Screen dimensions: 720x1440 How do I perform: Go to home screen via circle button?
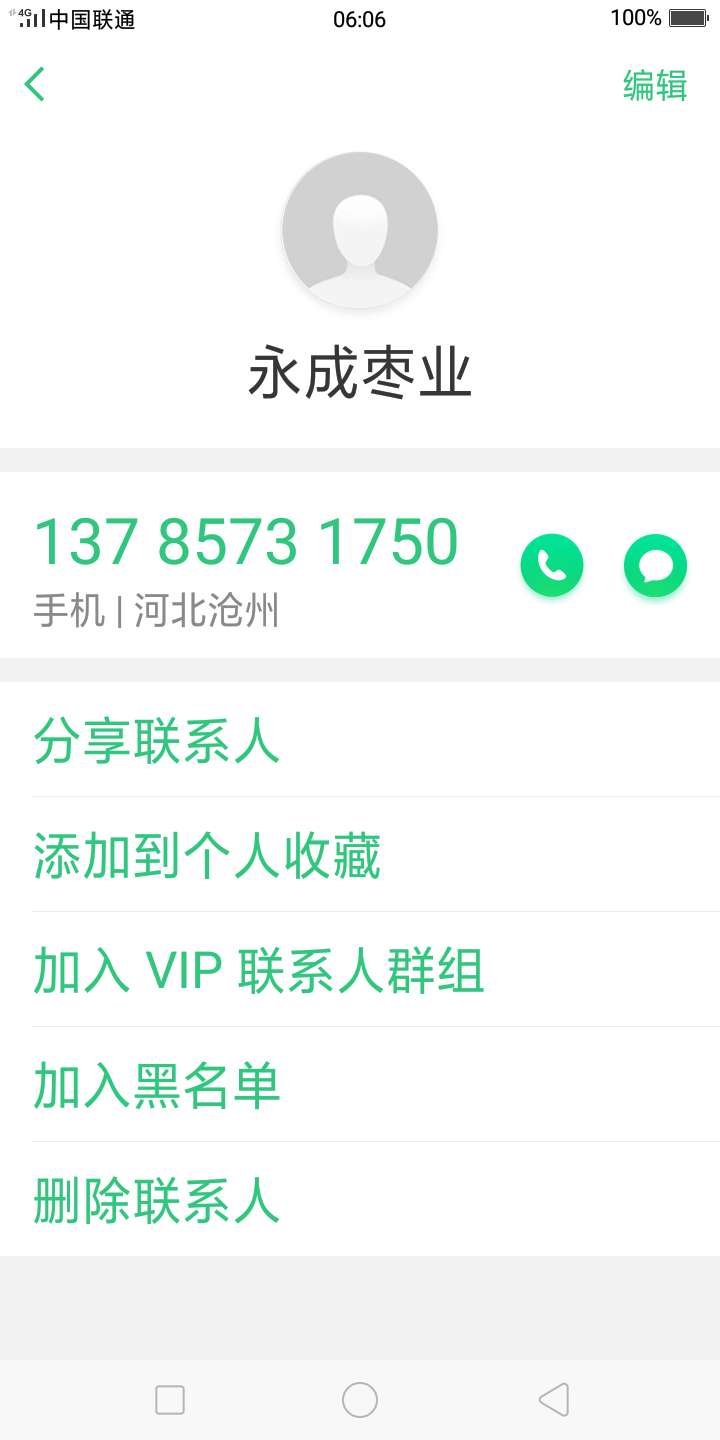coord(360,1400)
